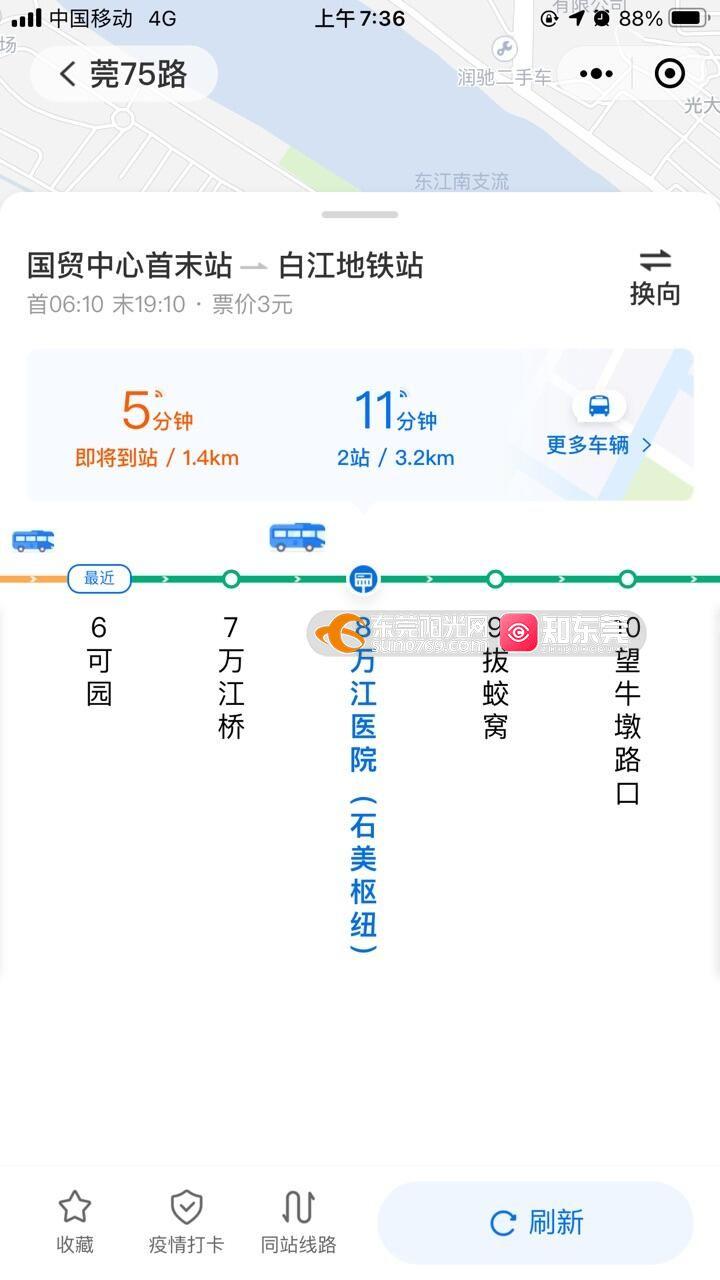Add route to 收藏 favorites

75,1222
